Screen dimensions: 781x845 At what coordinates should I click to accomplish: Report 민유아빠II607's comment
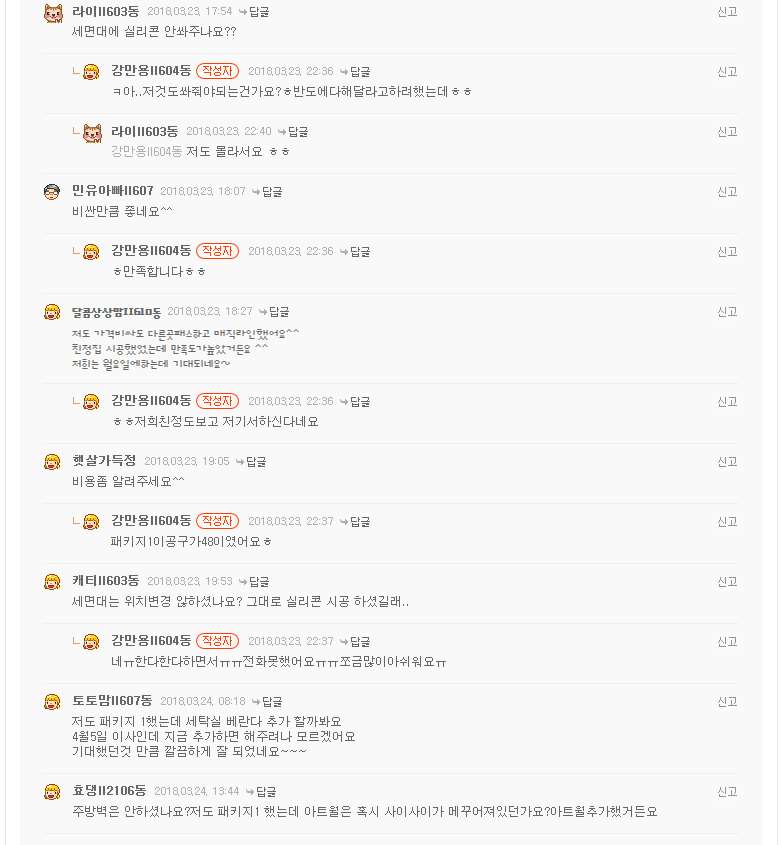click(x=727, y=192)
